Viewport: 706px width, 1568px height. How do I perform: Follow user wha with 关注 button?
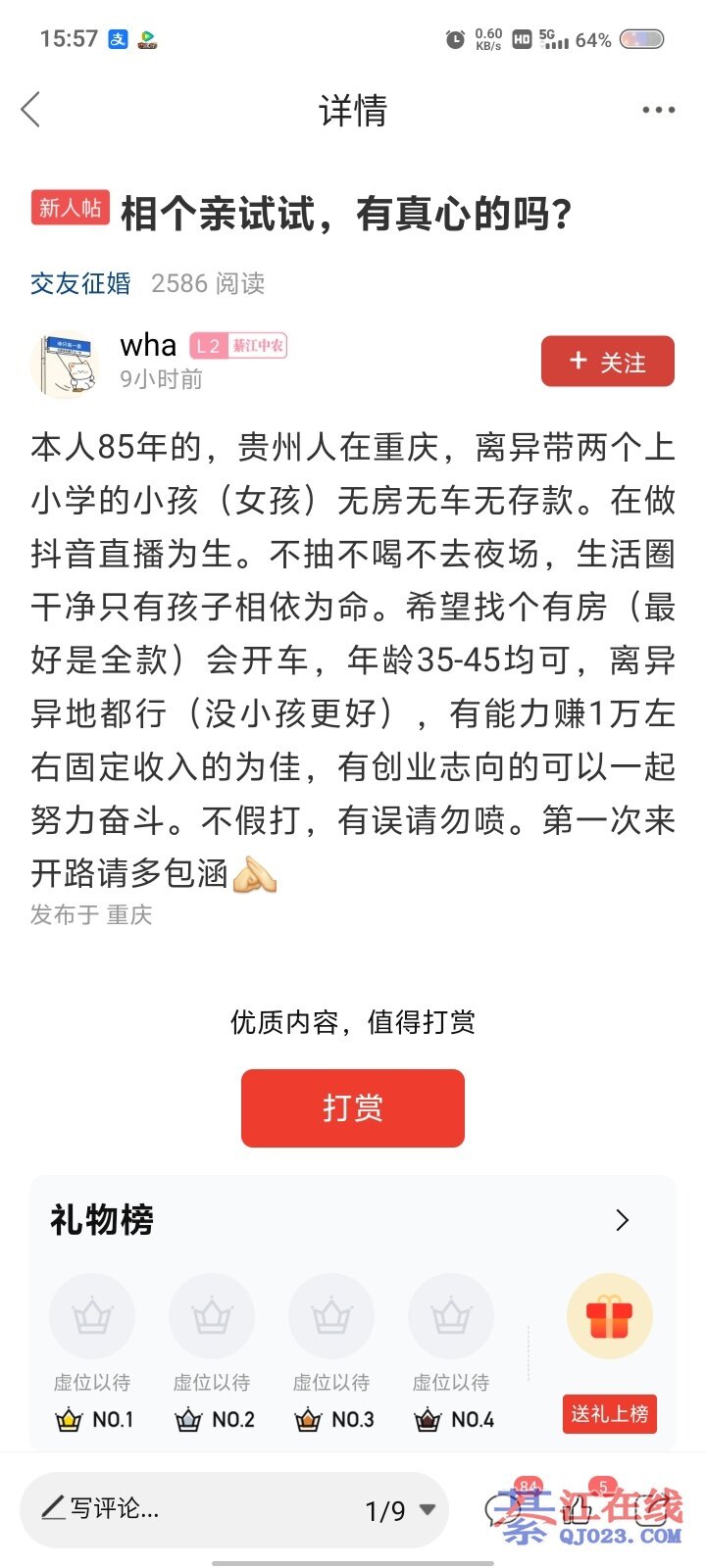(x=607, y=362)
